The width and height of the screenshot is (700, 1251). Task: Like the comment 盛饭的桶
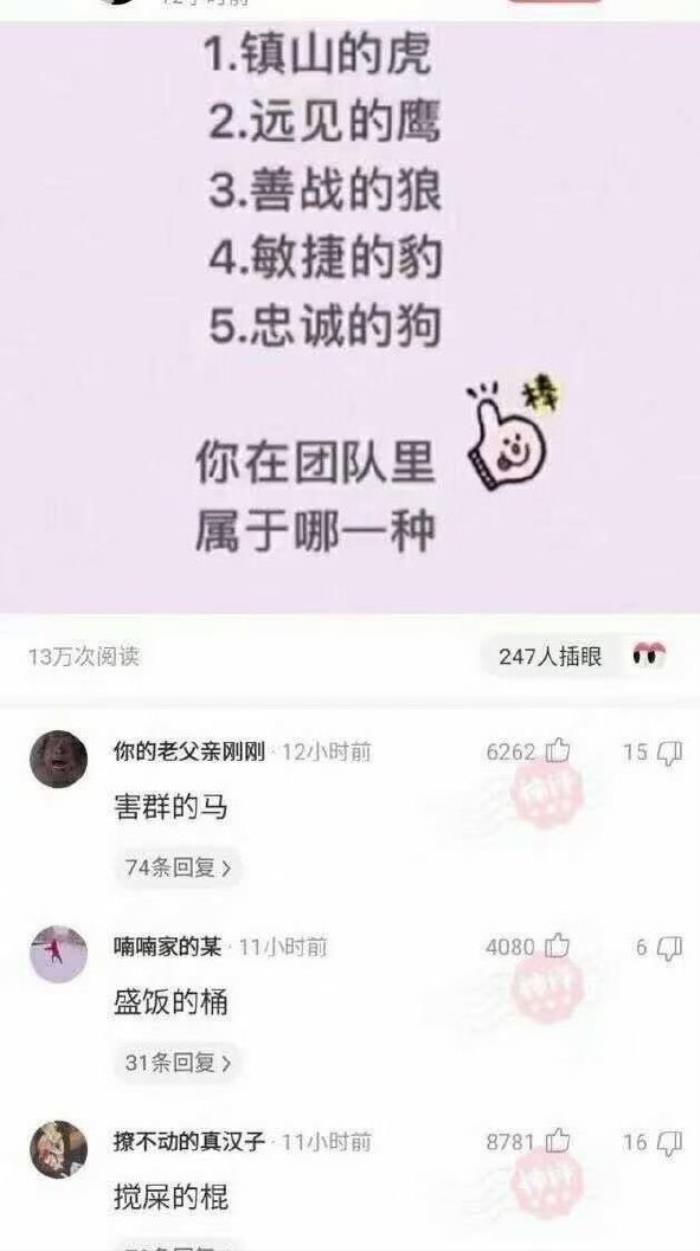coord(557,946)
